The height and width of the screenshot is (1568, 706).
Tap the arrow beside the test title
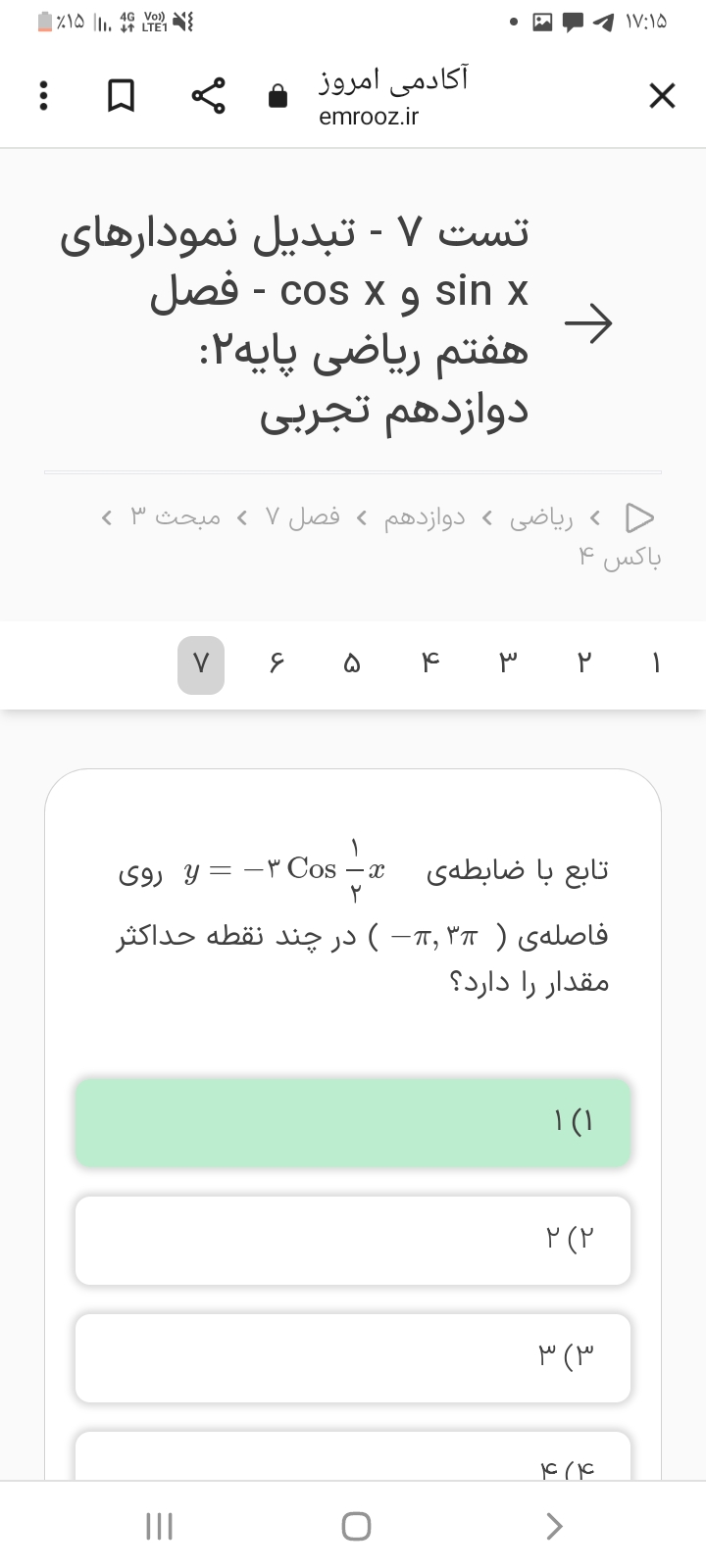[588, 322]
